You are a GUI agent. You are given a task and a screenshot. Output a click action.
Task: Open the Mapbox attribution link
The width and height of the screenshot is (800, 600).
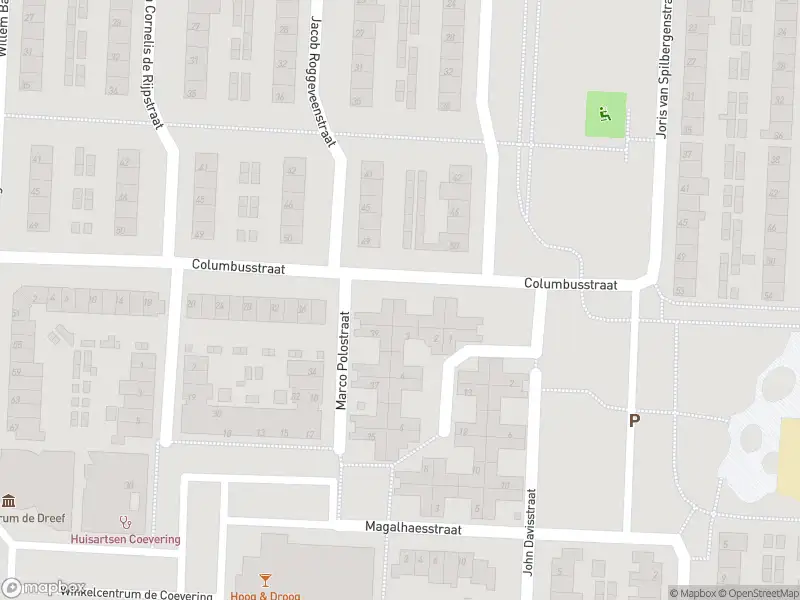[x=692, y=593]
